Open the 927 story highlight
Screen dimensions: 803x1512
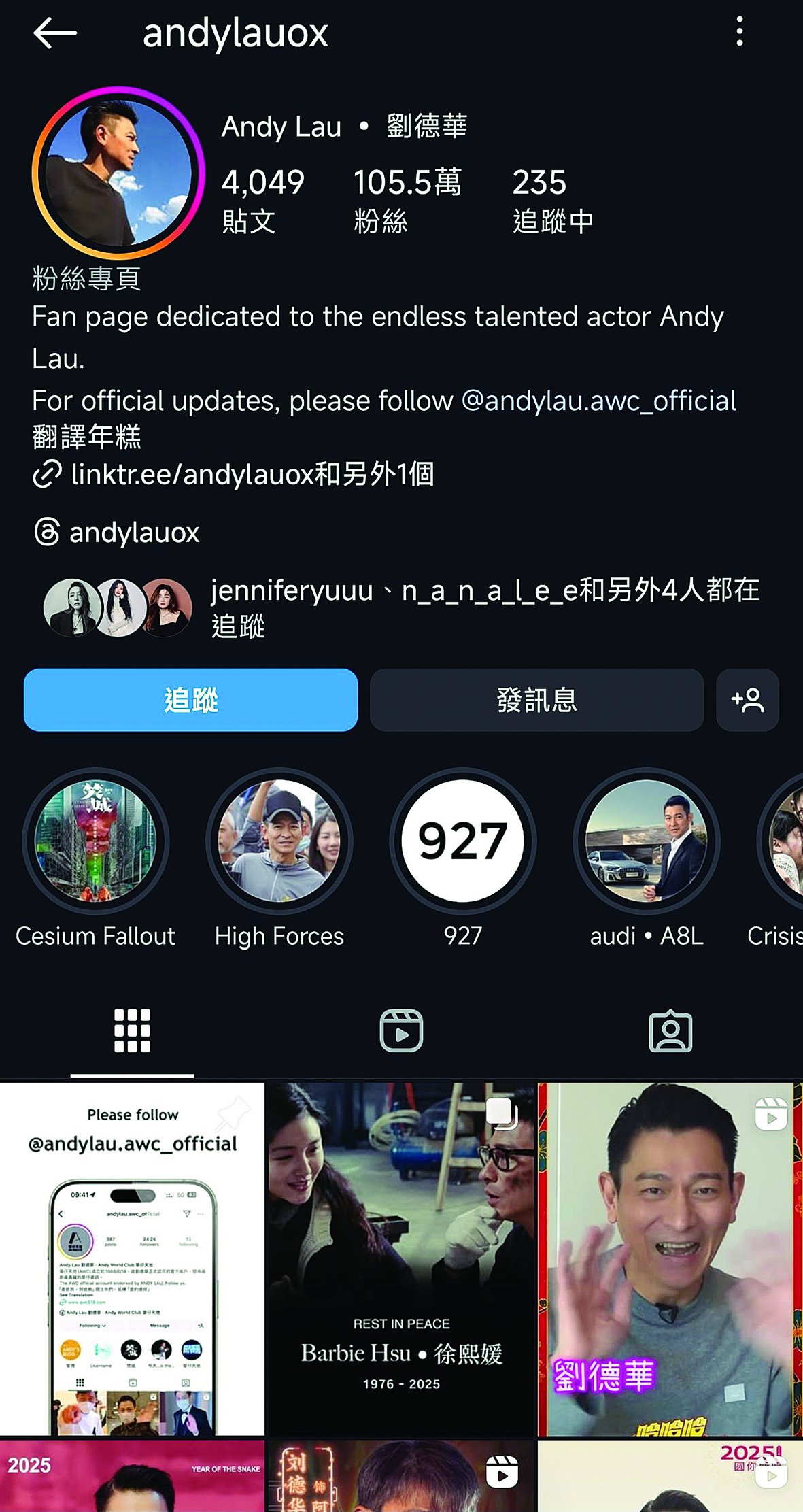click(x=463, y=841)
